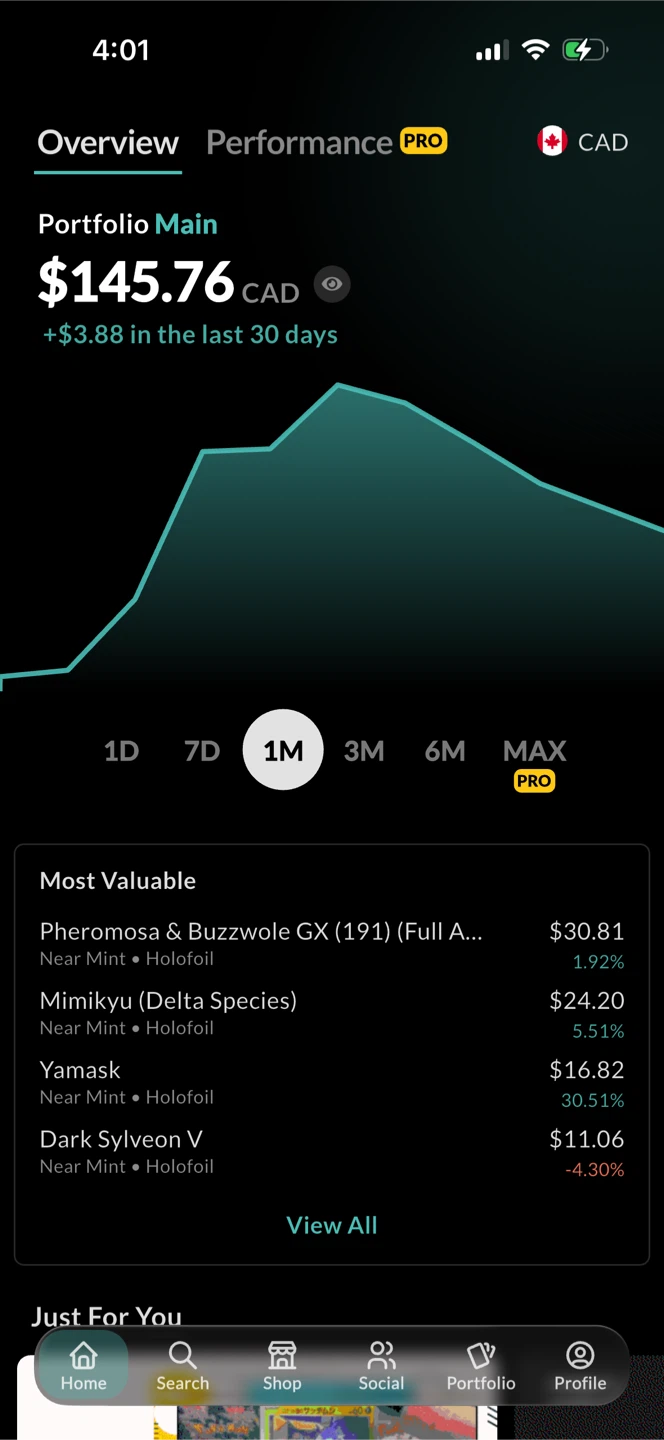Open Mimikyu (Delta Species) card
Viewport: 664px width, 1440px height.
332,1013
